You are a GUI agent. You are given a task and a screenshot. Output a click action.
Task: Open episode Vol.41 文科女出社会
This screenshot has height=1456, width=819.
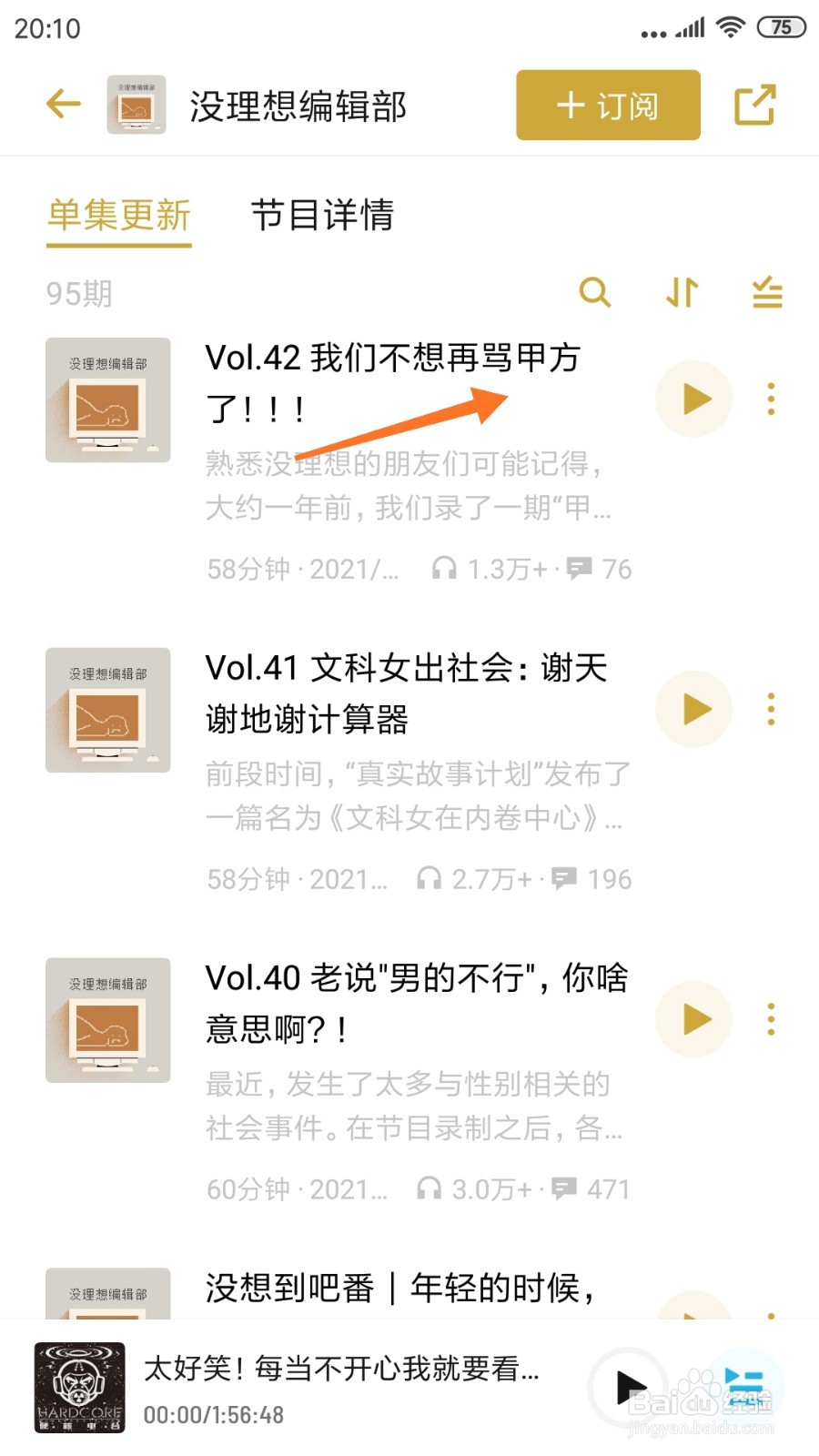click(405, 693)
